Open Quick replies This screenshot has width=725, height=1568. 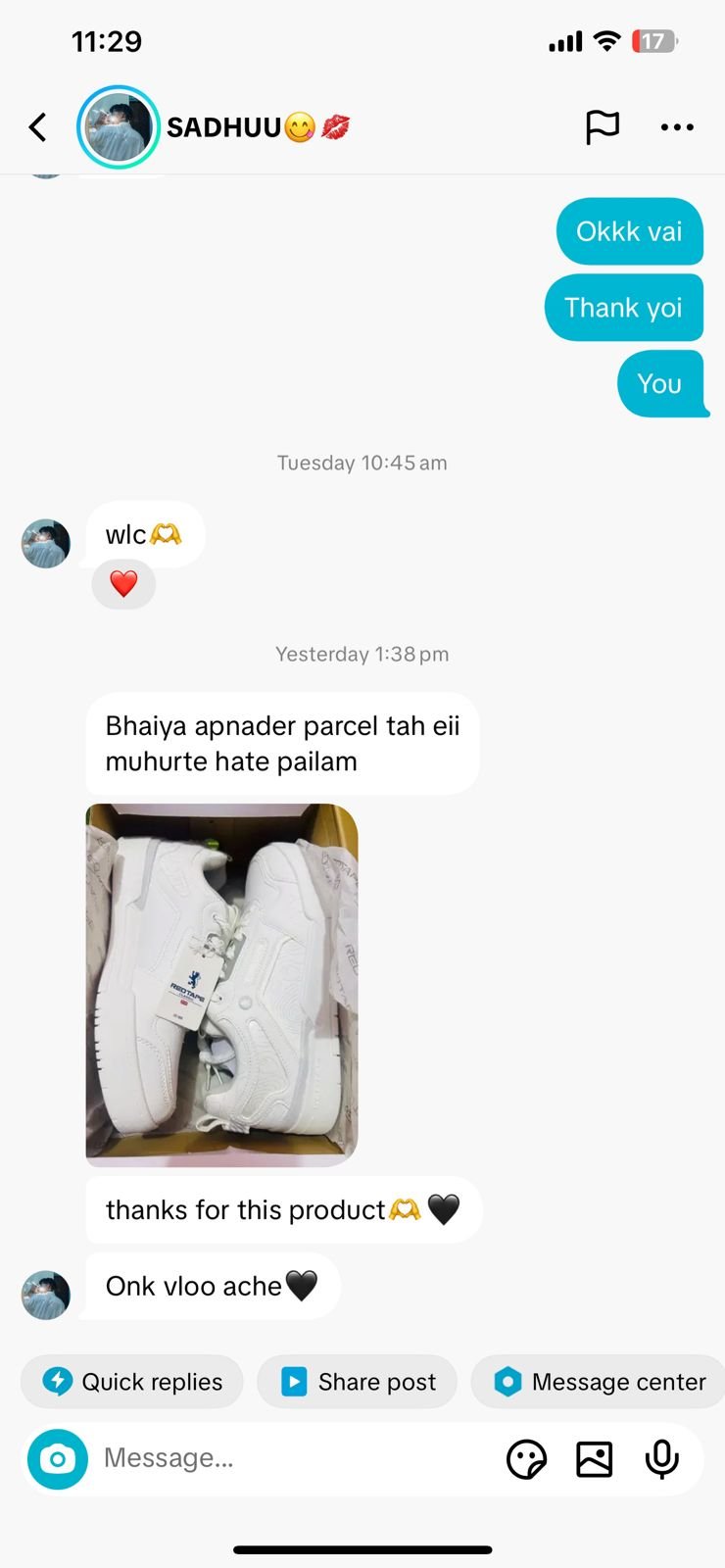click(x=132, y=1382)
